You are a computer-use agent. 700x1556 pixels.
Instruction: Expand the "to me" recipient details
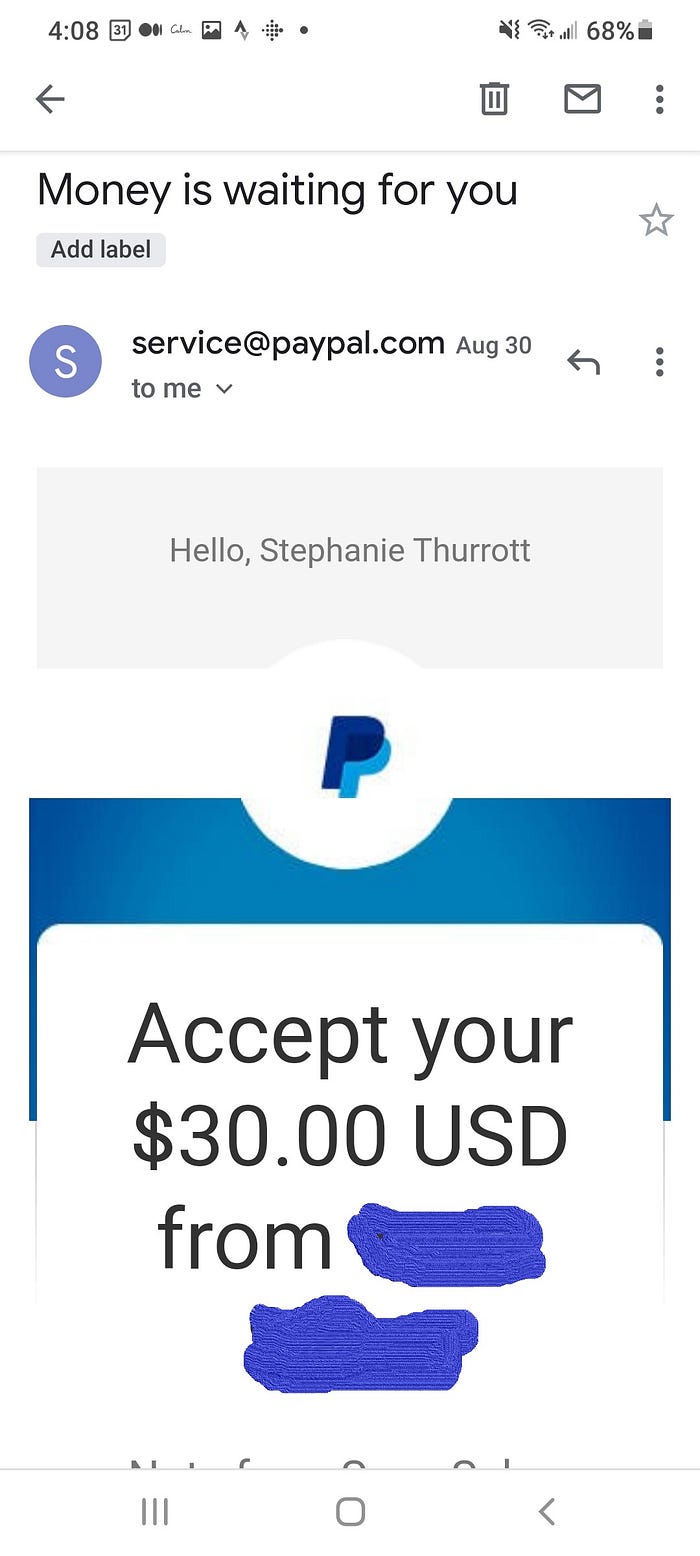point(223,389)
